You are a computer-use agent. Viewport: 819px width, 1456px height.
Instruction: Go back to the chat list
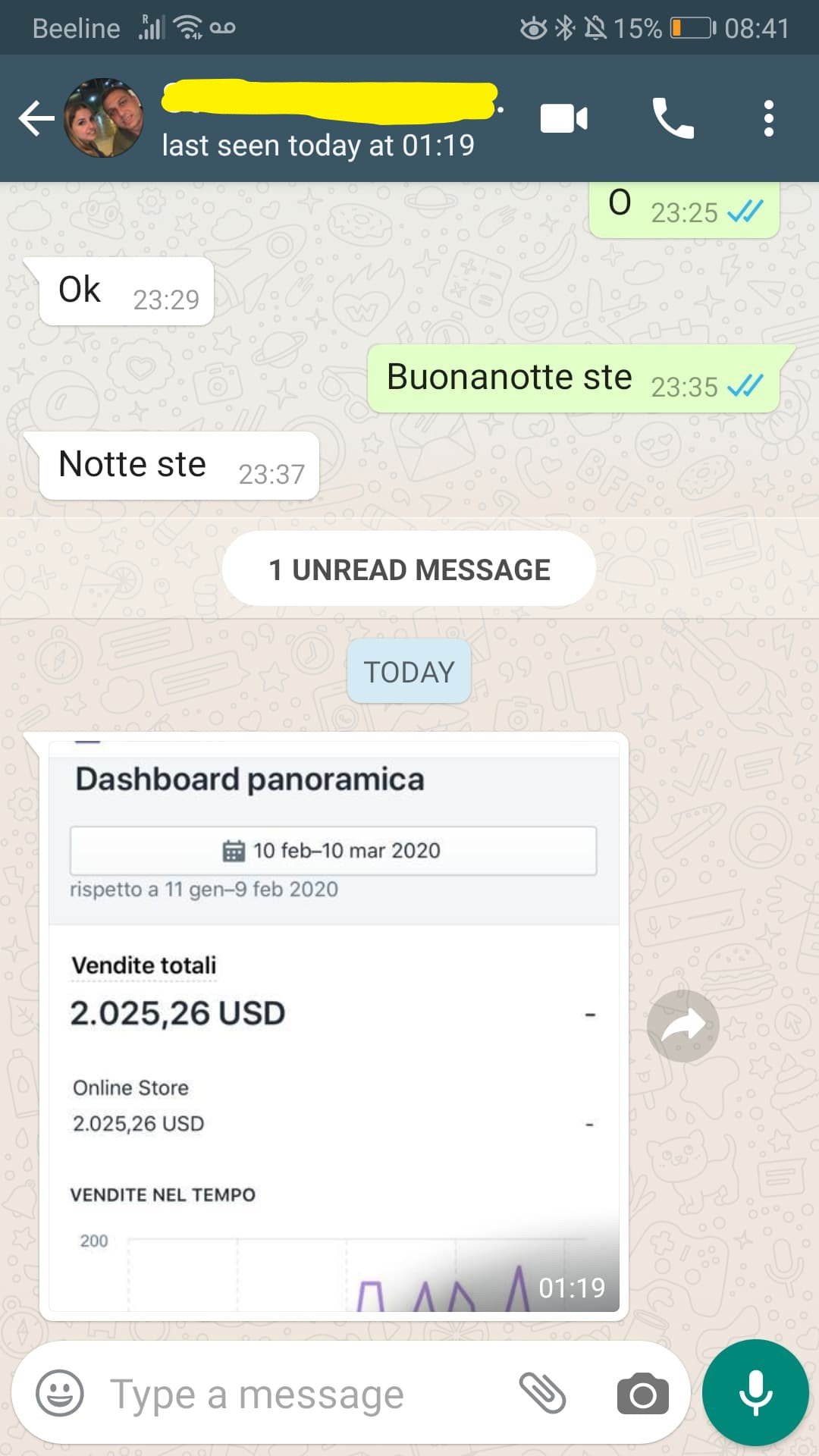point(36,118)
